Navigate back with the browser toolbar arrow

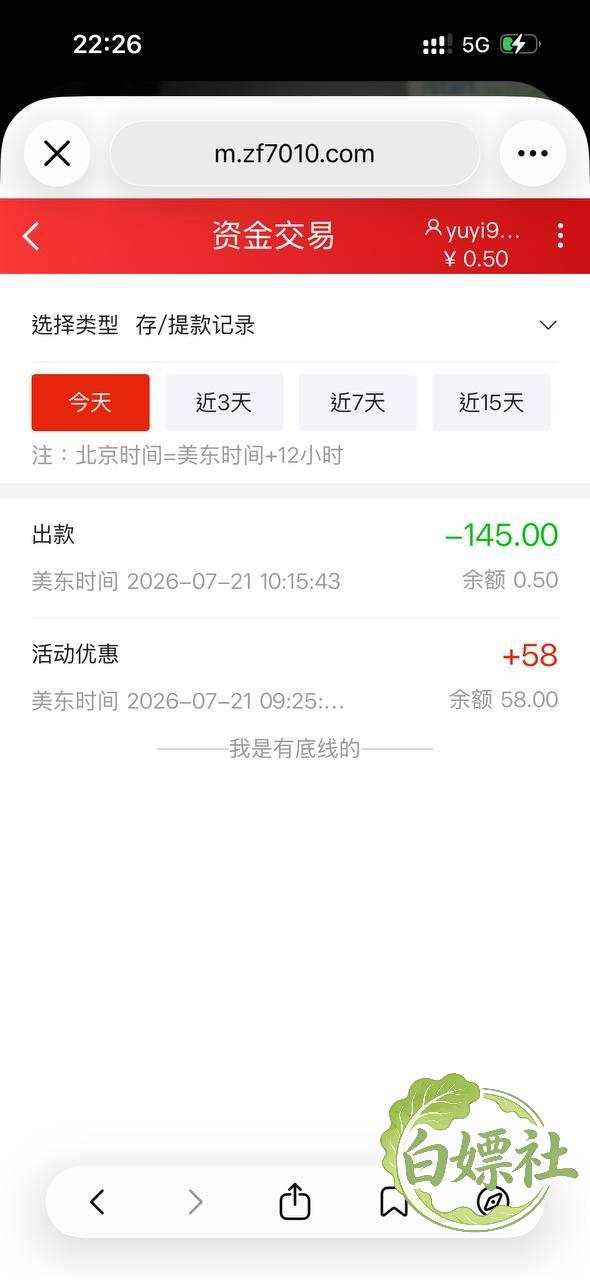point(97,1201)
